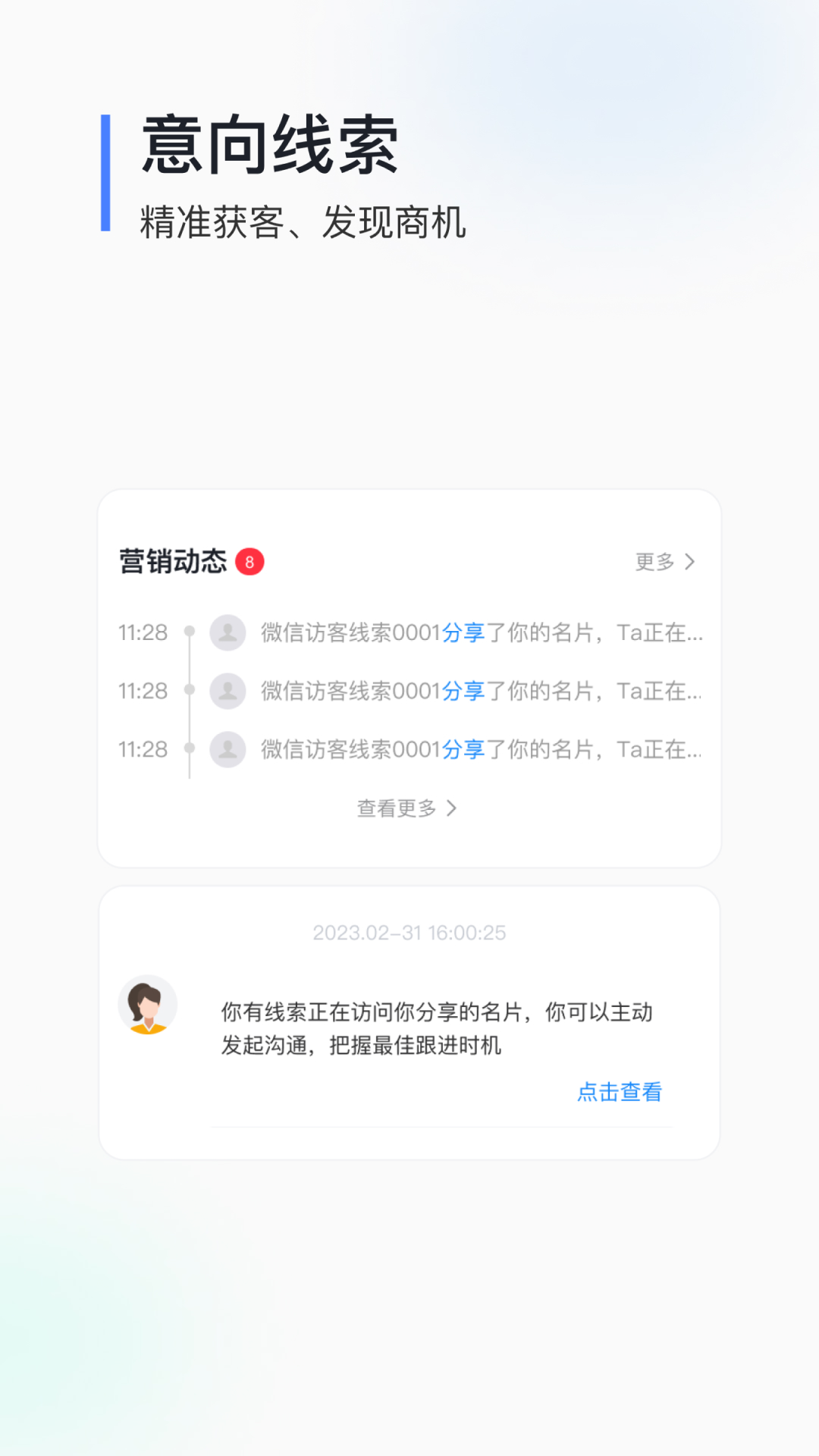Click the assistant avatar in the message card

(149, 1003)
